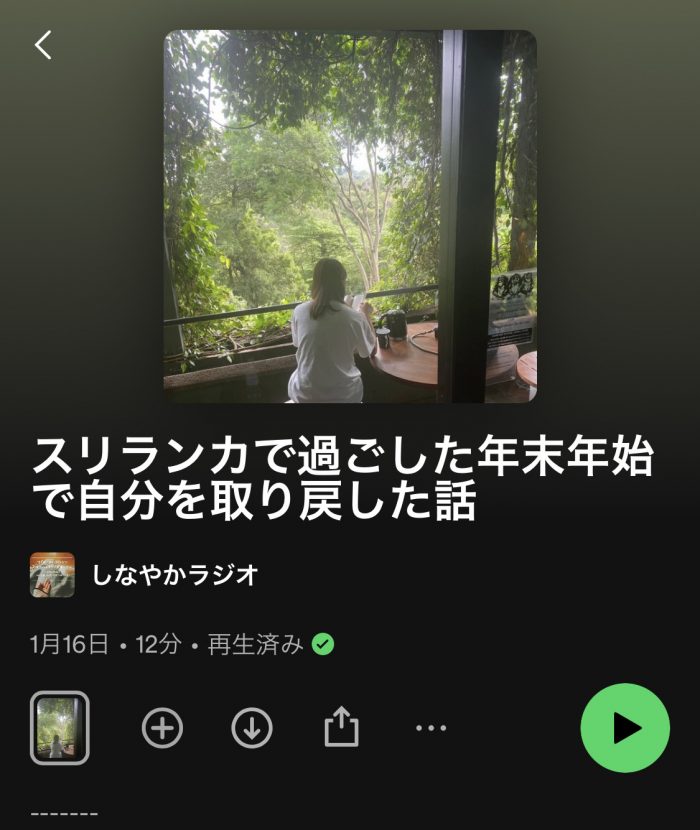Open the しなやかラジオ show page
The image size is (700, 830).
pos(175,575)
